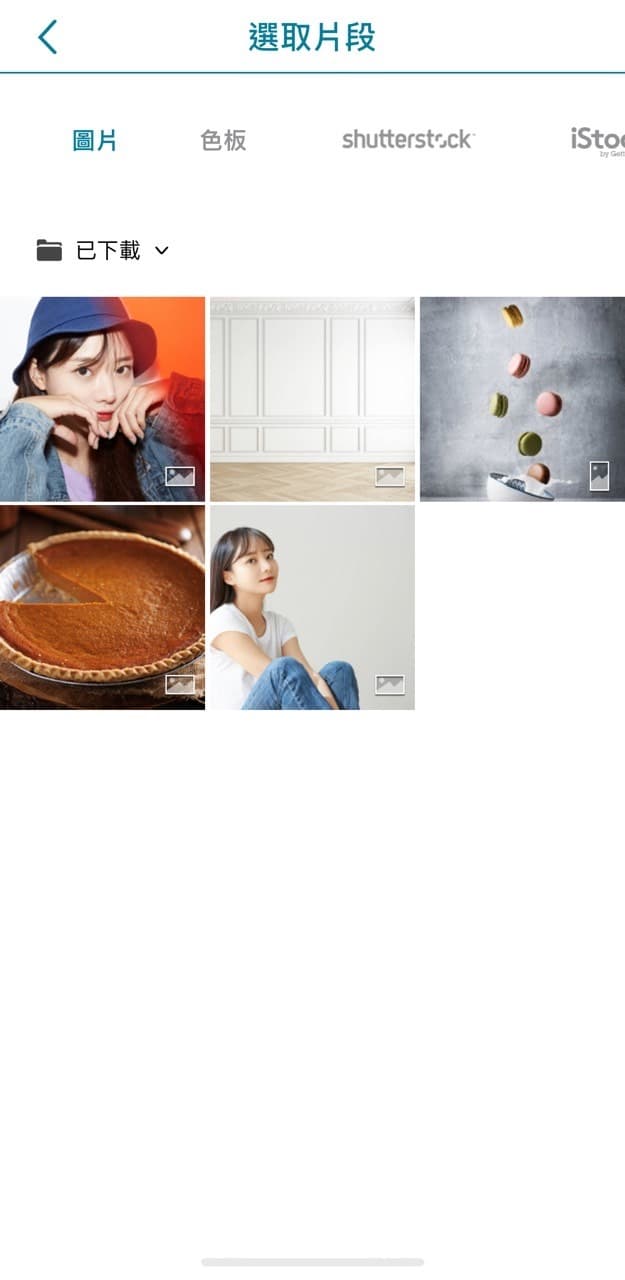This screenshot has height=1280, width=625.
Task: Switch to the 色板 tab
Action: [223, 141]
